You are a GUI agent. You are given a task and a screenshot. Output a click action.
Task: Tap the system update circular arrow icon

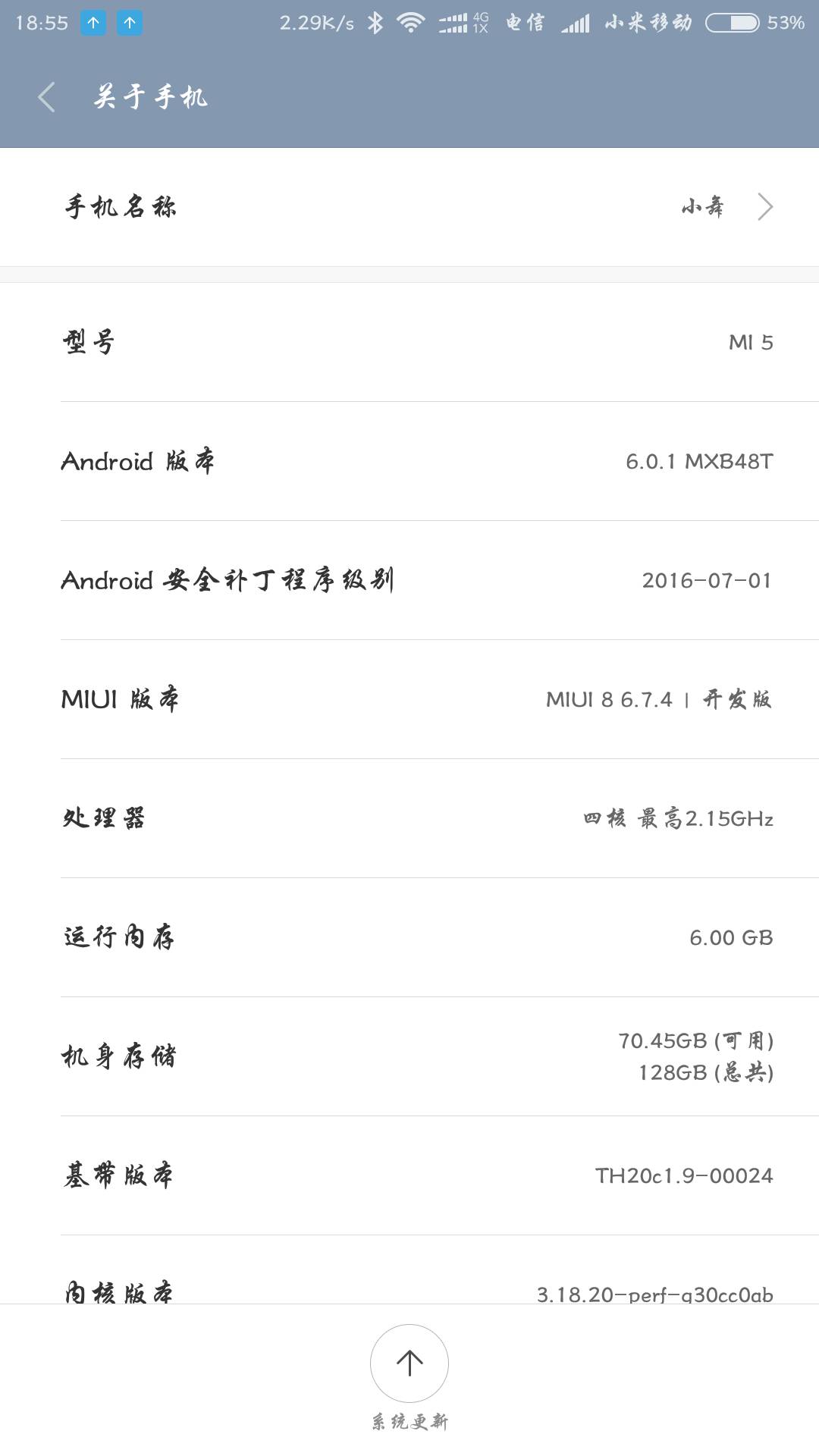click(409, 1363)
